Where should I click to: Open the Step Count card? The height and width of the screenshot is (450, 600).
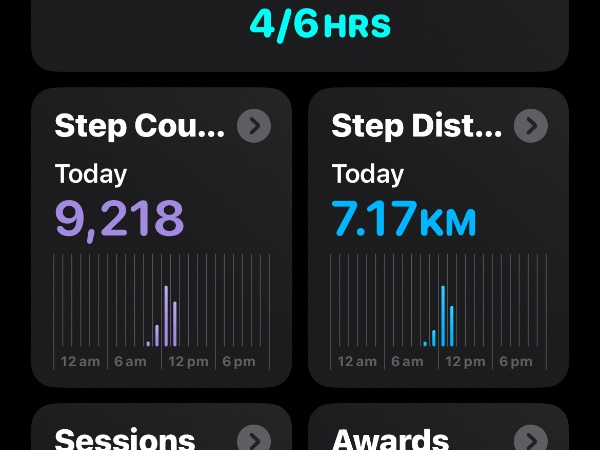(x=161, y=237)
